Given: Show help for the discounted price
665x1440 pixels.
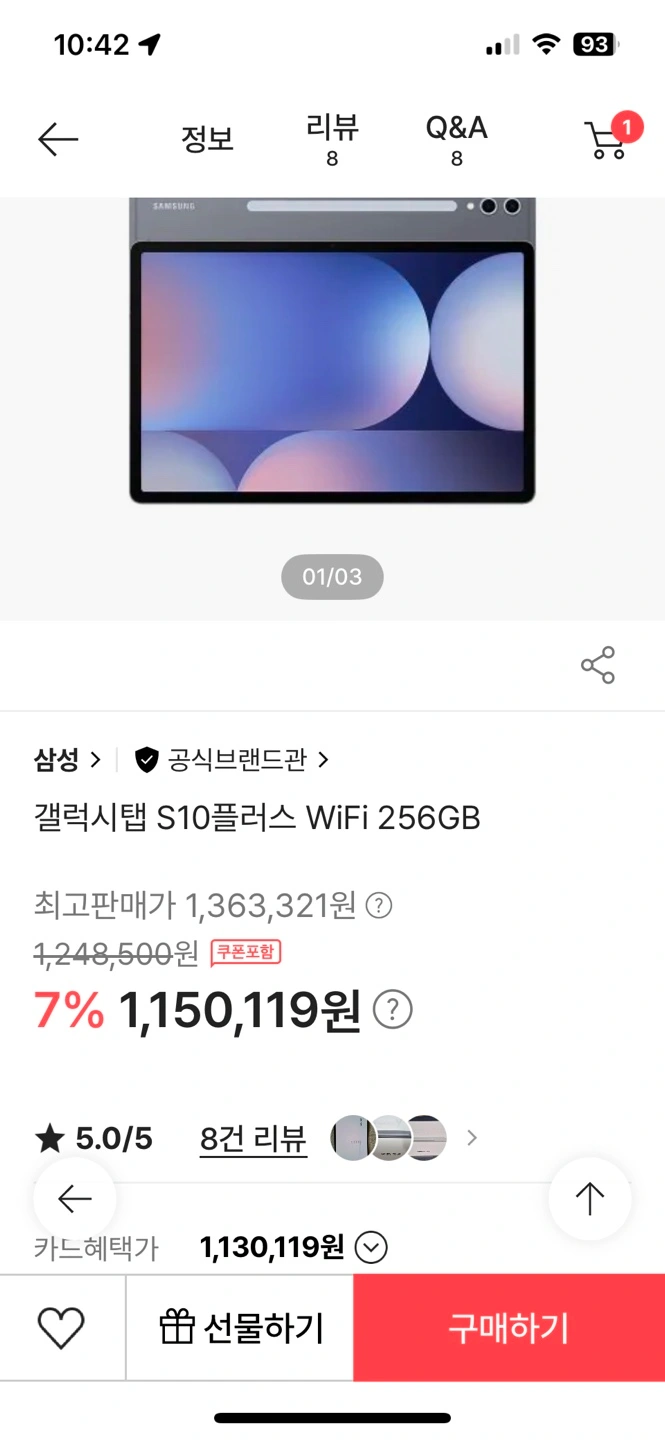Looking at the screenshot, I should pyautogui.click(x=392, y=1010).
